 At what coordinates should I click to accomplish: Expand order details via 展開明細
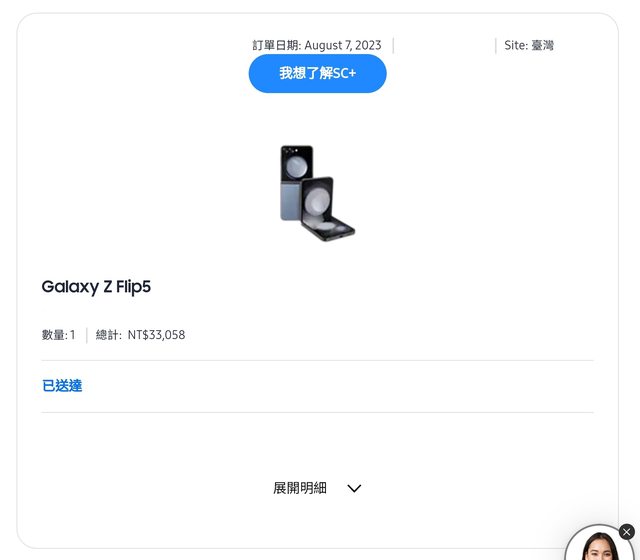click(x=317, y=488)
